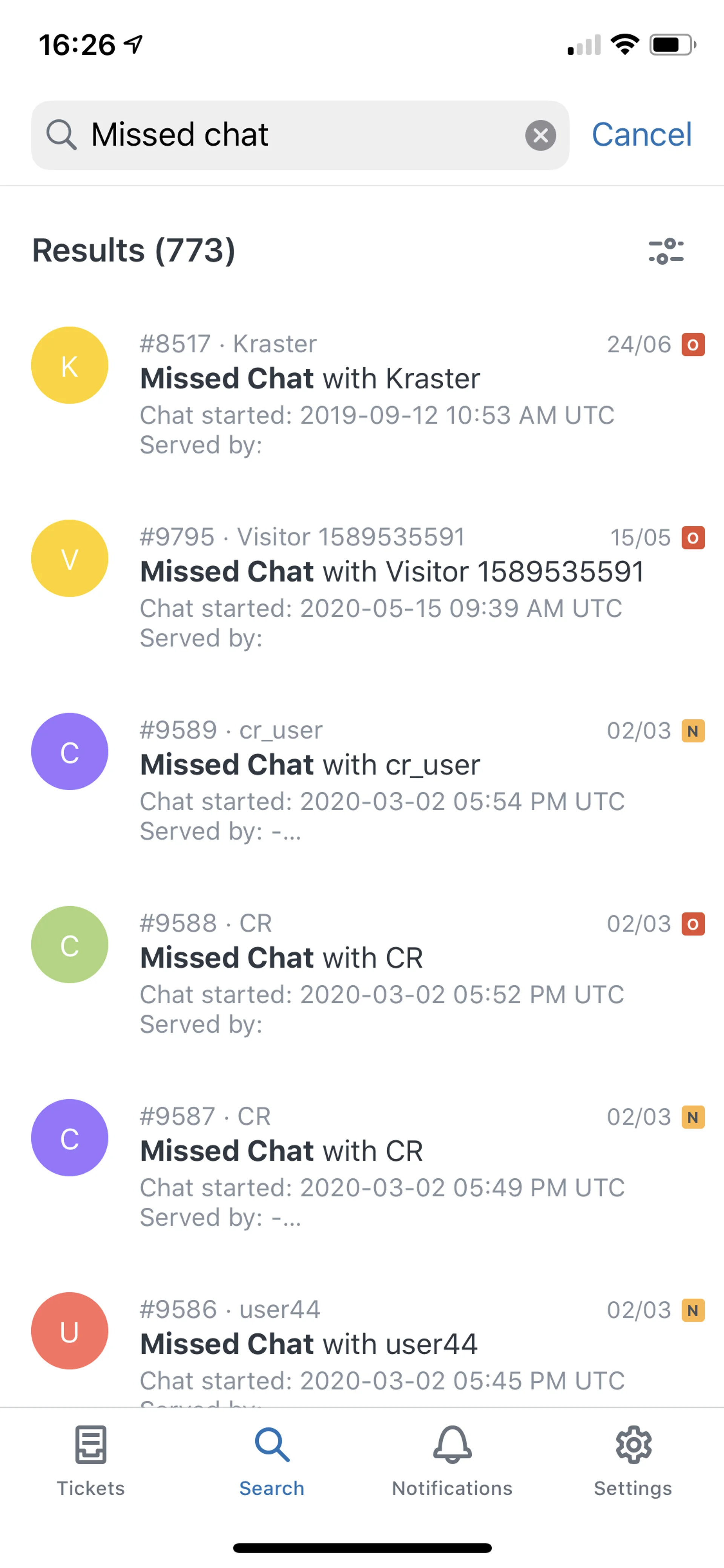This screenshot has width=724, height=1568.
Task: Cancel the search
Action: [641, 135]
